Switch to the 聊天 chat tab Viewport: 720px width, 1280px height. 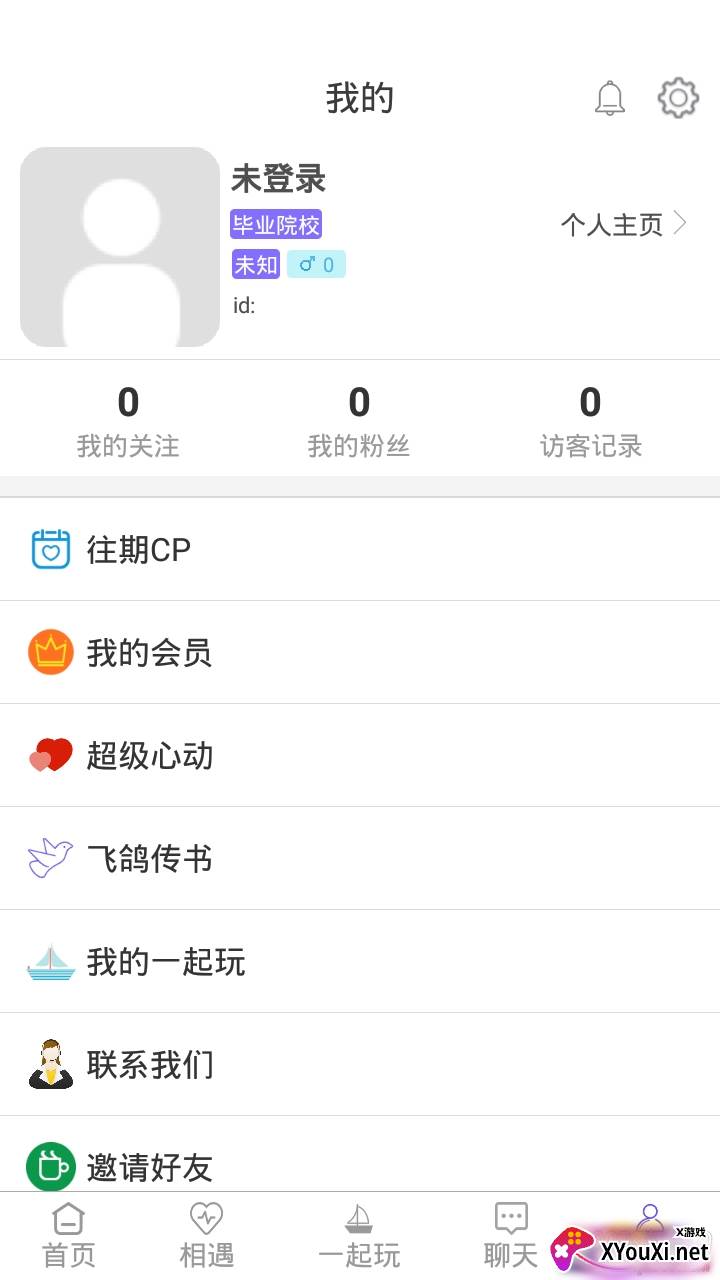click(x=511, y=1236)
